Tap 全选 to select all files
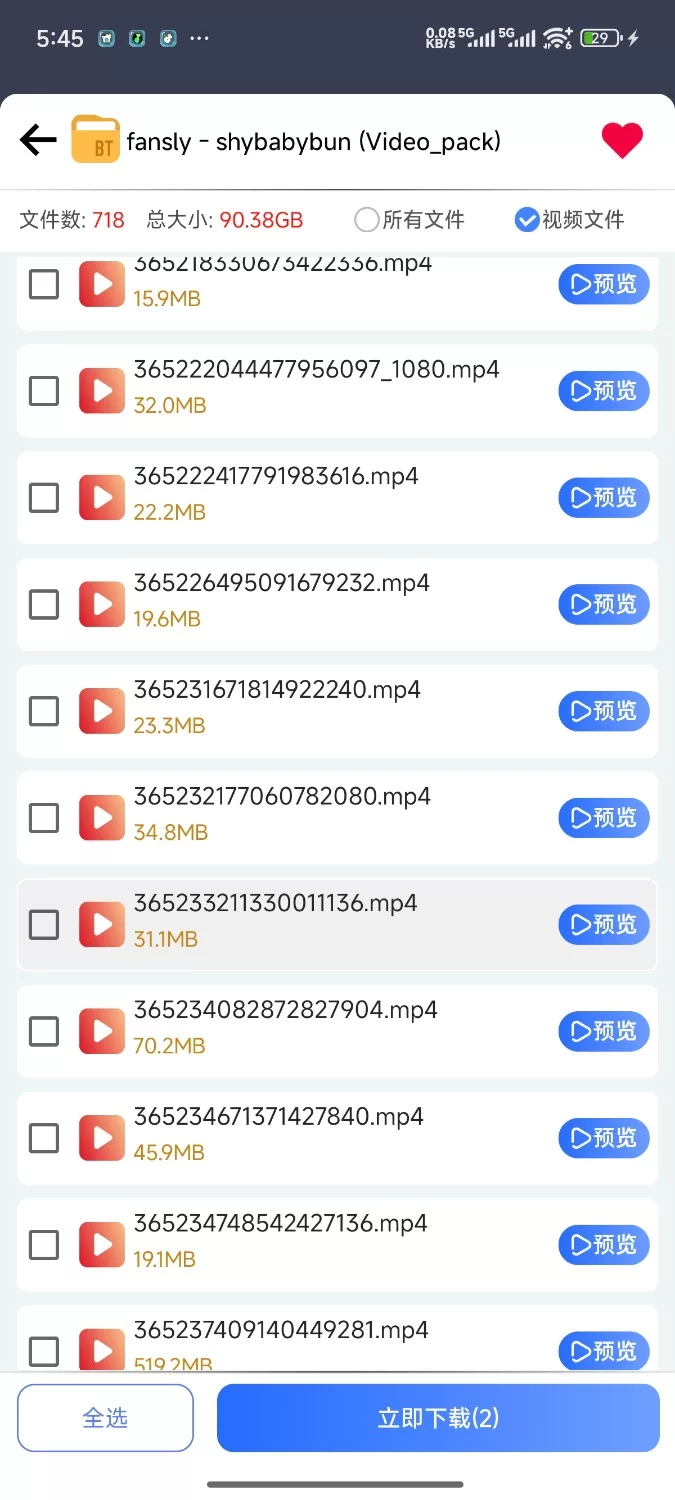 (105, 1418)
